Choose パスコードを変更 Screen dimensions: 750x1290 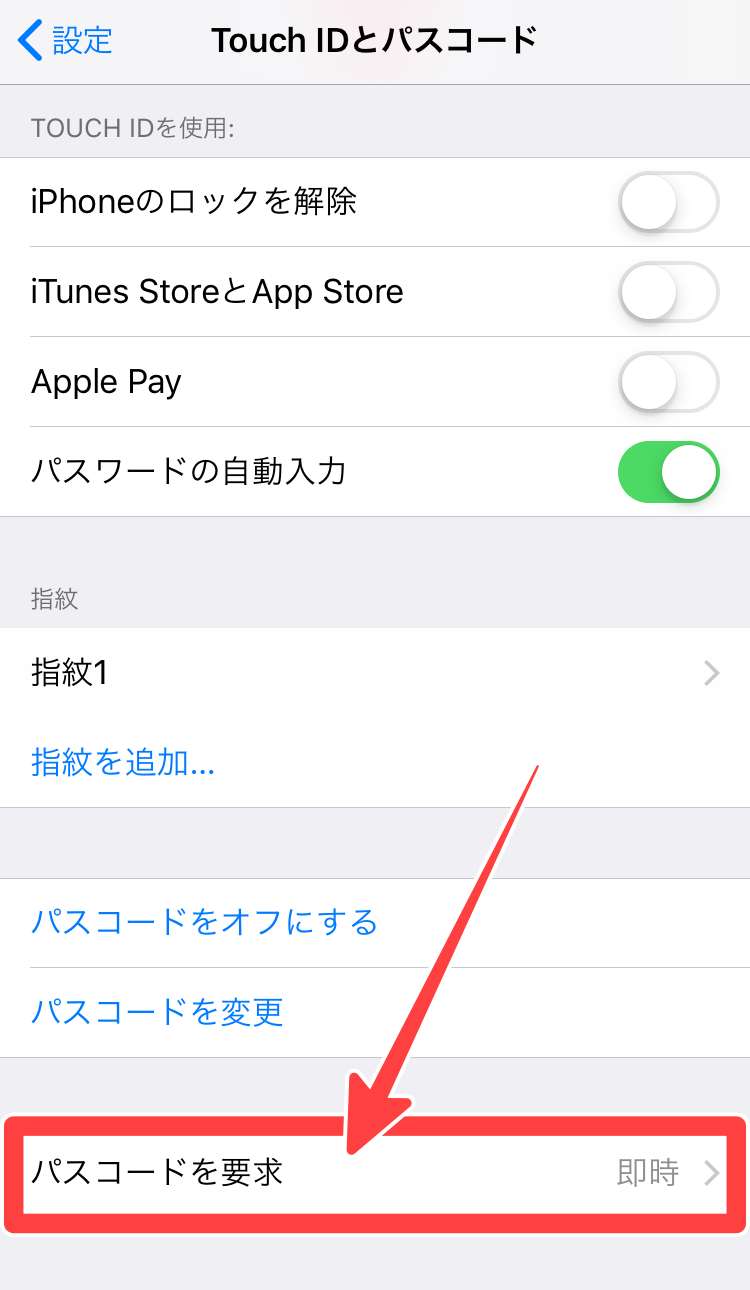tap(157, 1011)
